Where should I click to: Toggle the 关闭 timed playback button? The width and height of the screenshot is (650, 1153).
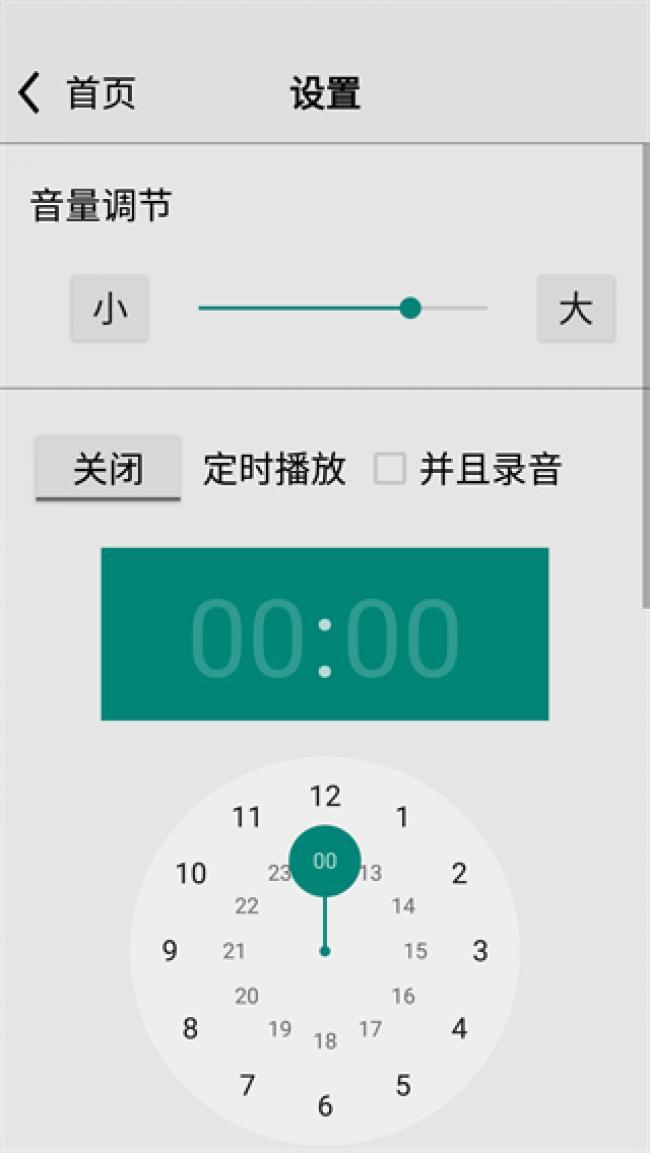click(x=108, y=468)
